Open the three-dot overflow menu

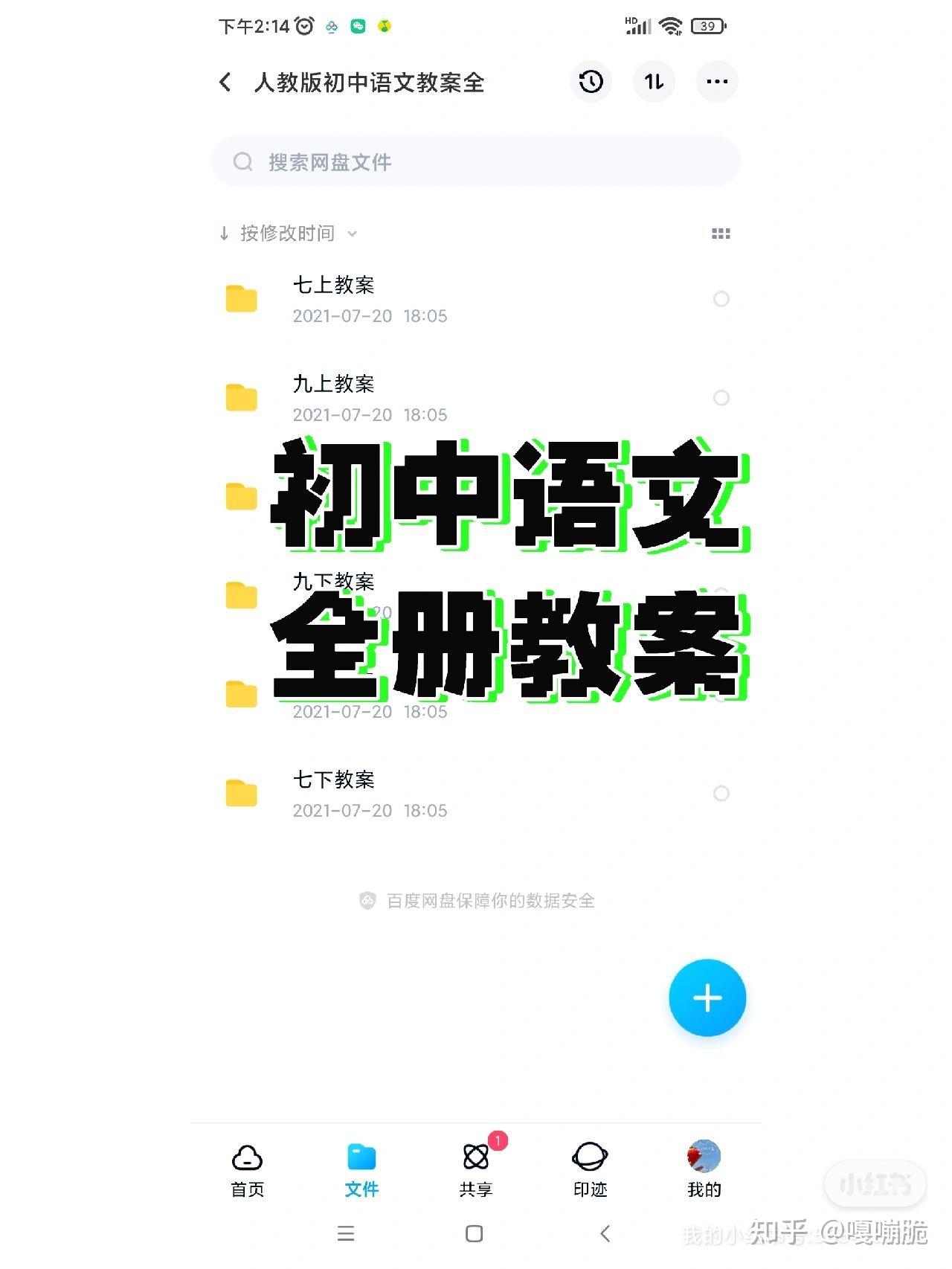click(x=717, y=82)
